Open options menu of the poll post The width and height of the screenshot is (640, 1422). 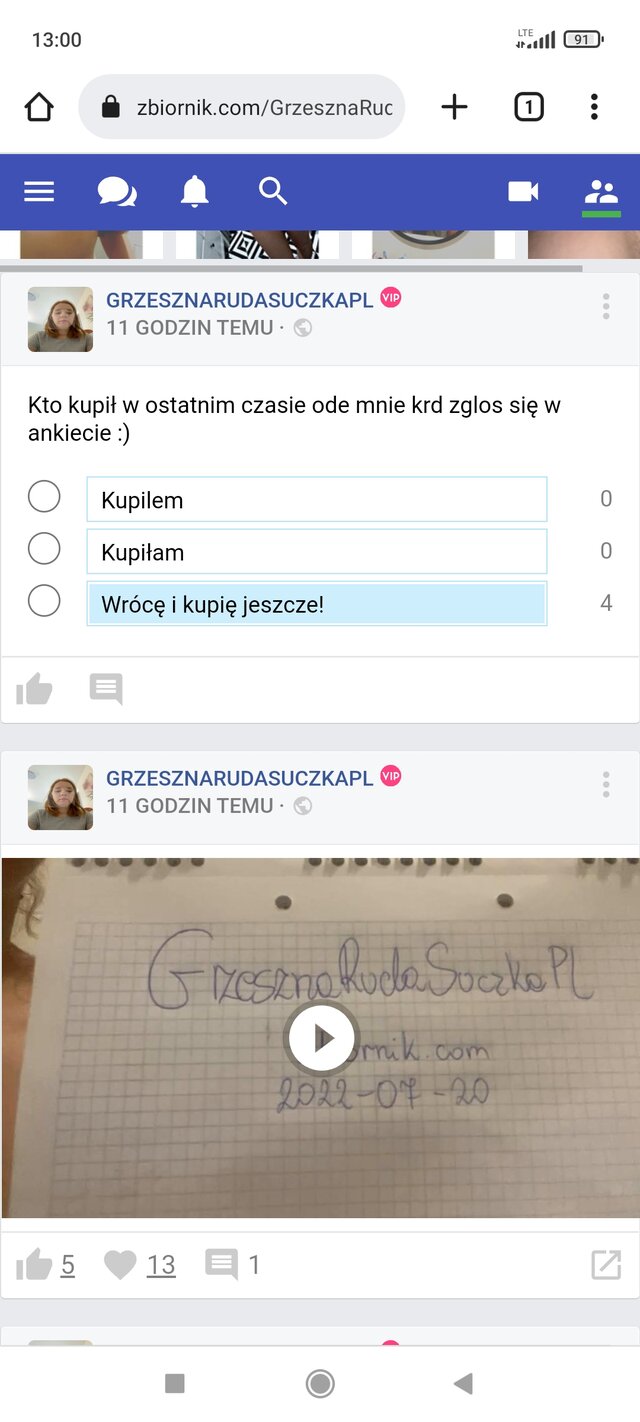606,307
